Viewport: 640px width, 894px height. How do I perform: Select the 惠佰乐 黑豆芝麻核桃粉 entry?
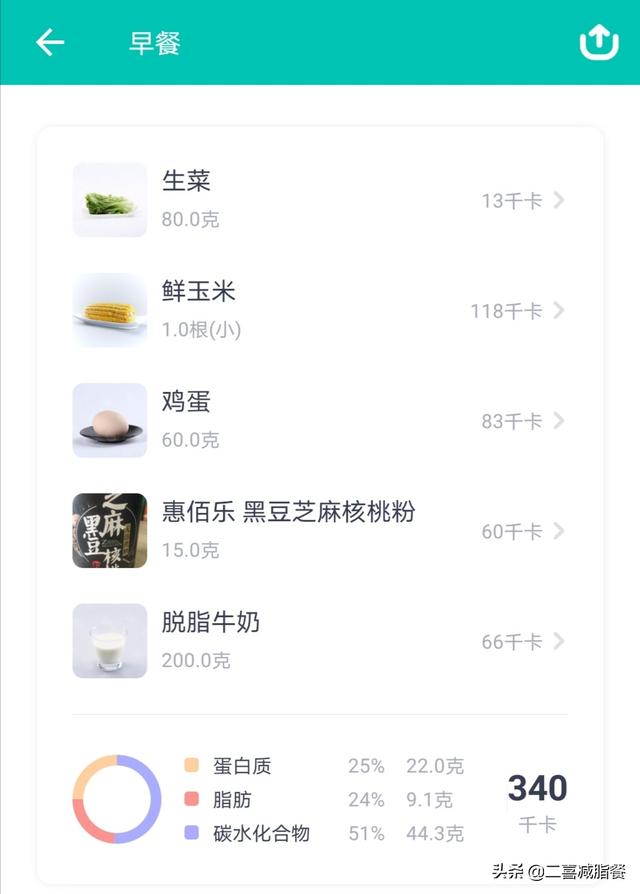pyautogui.click(x=319, y=530)
